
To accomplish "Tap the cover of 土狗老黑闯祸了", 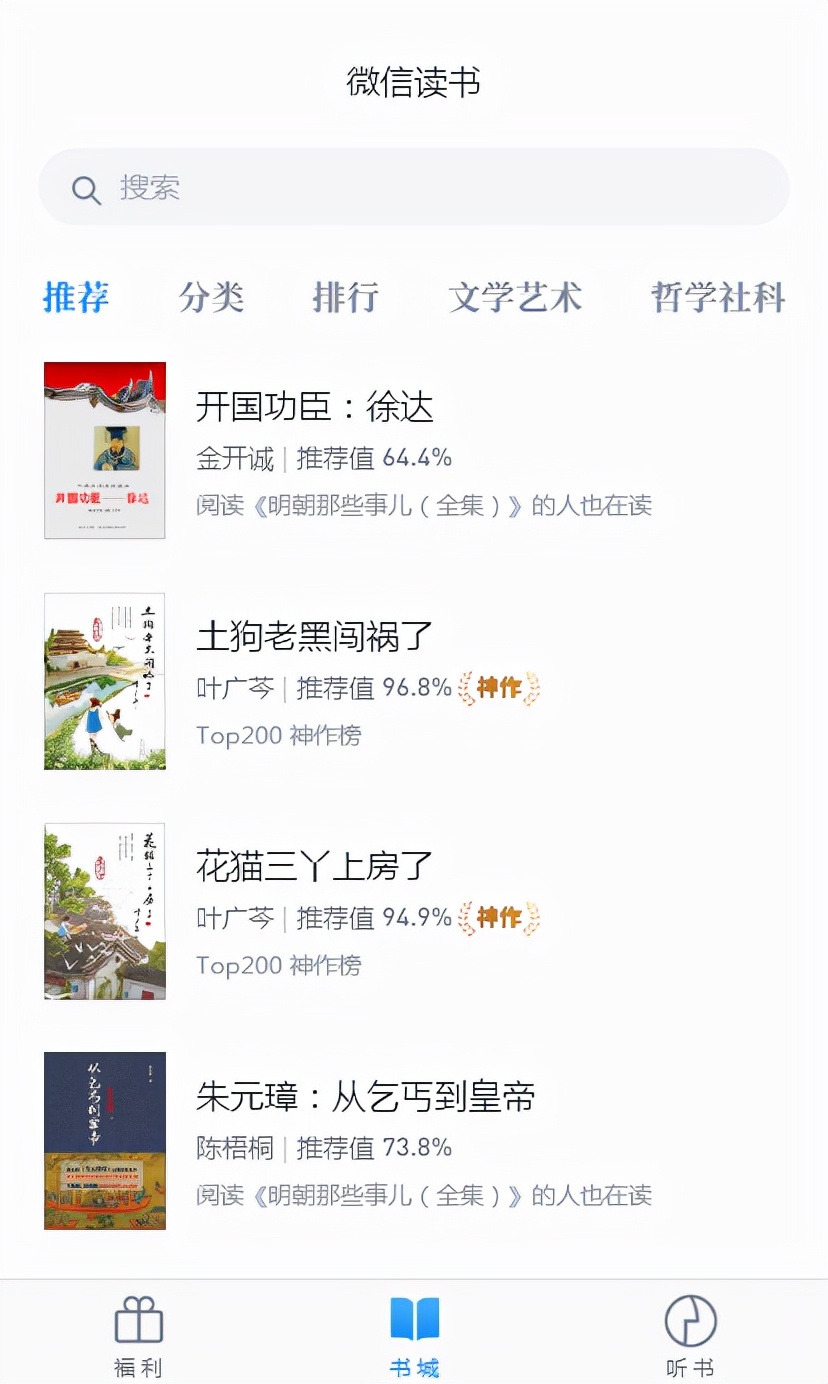I will 104,682.
